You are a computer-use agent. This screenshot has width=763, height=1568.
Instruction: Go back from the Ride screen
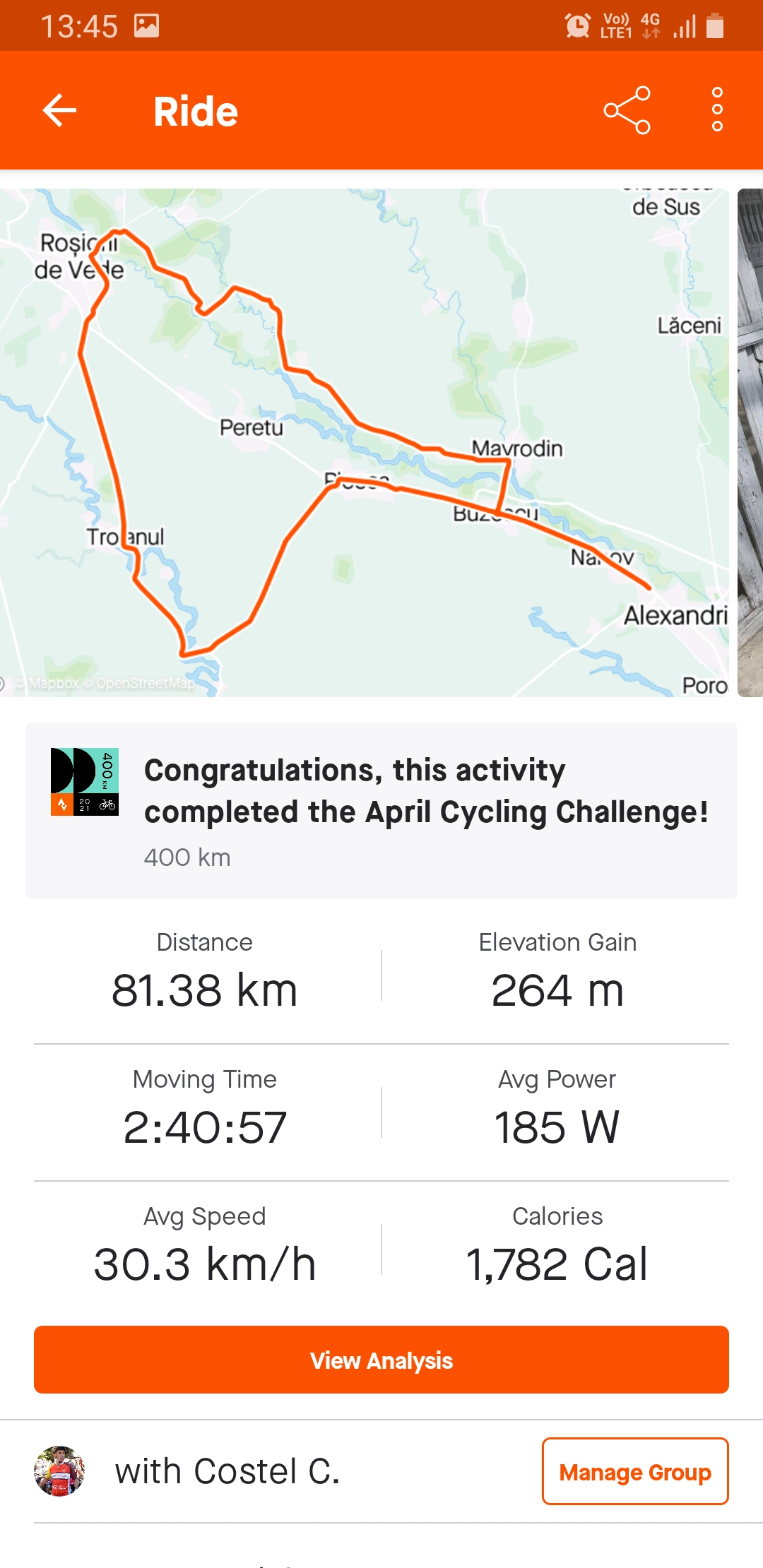pos(59,111)
